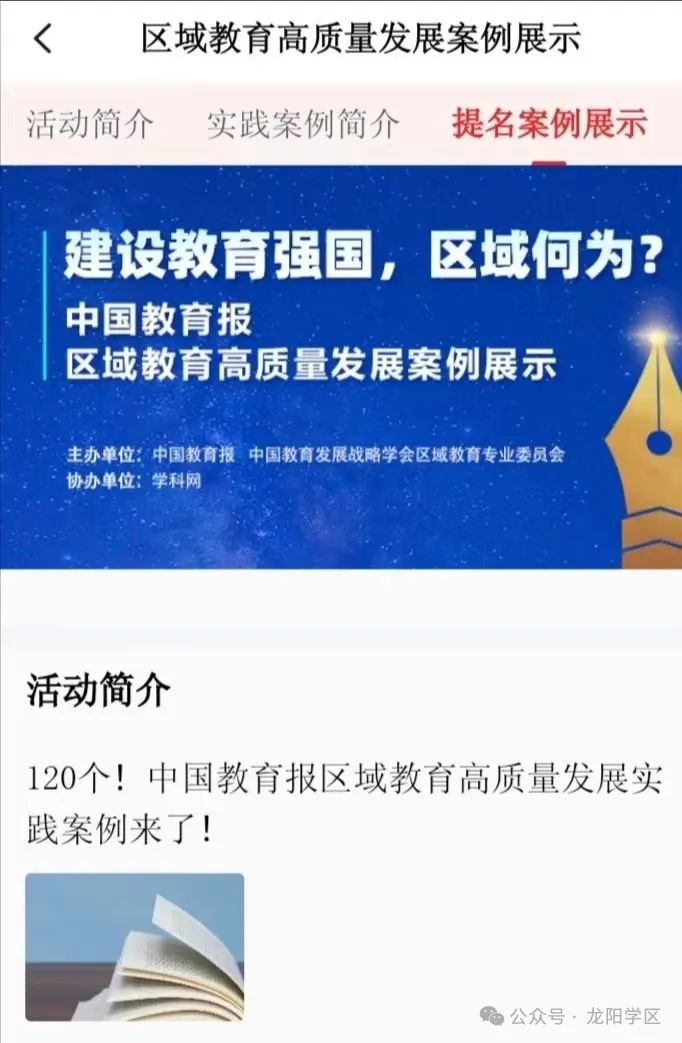682x1043 pixels.
Task: Go back using the top-left arrow
Action: pyautogui.click(x=42, y=40)
